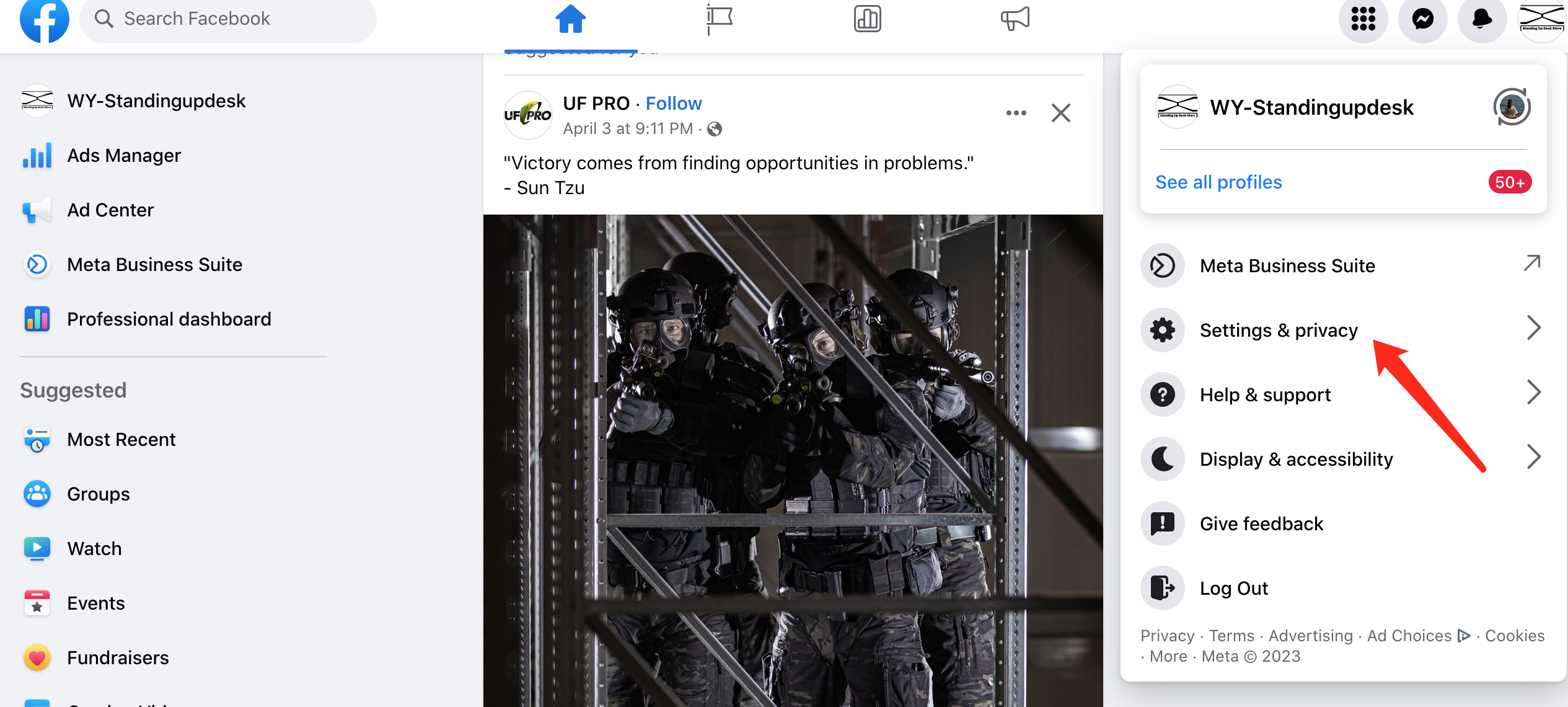Open the UF PRO post options

(1016, 113)
